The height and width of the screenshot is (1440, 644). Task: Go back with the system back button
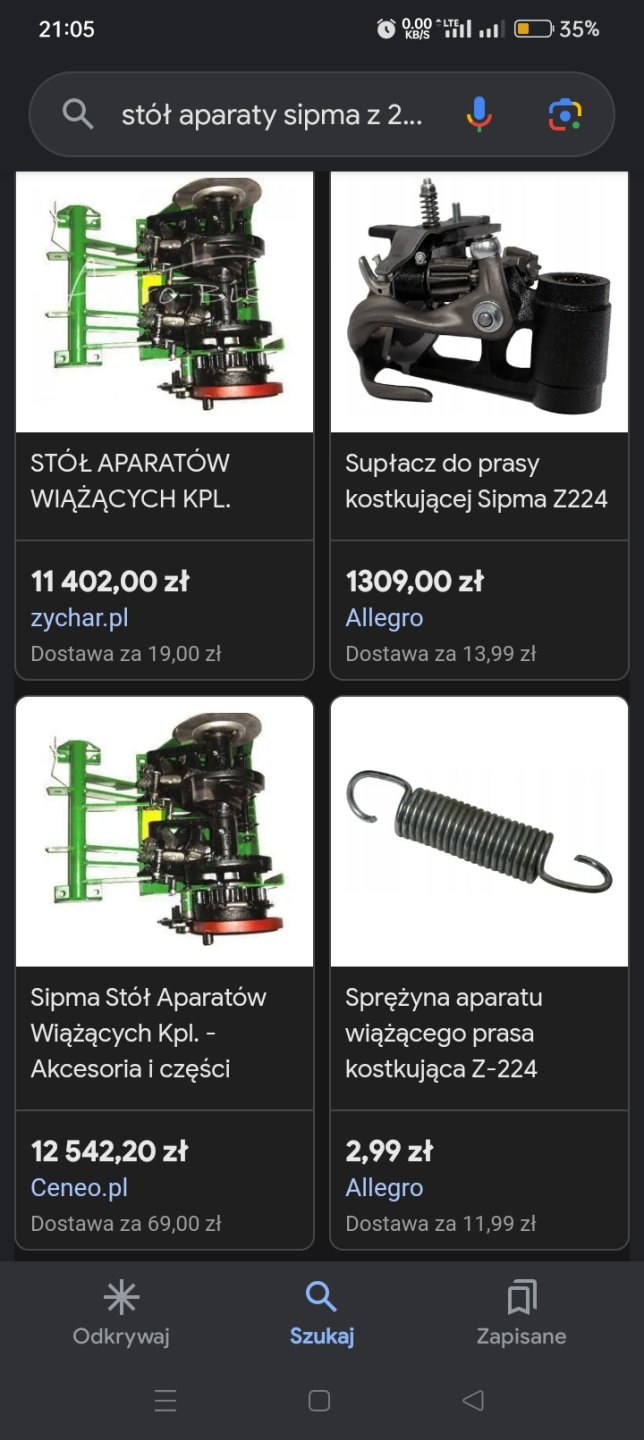(473, 1401)
